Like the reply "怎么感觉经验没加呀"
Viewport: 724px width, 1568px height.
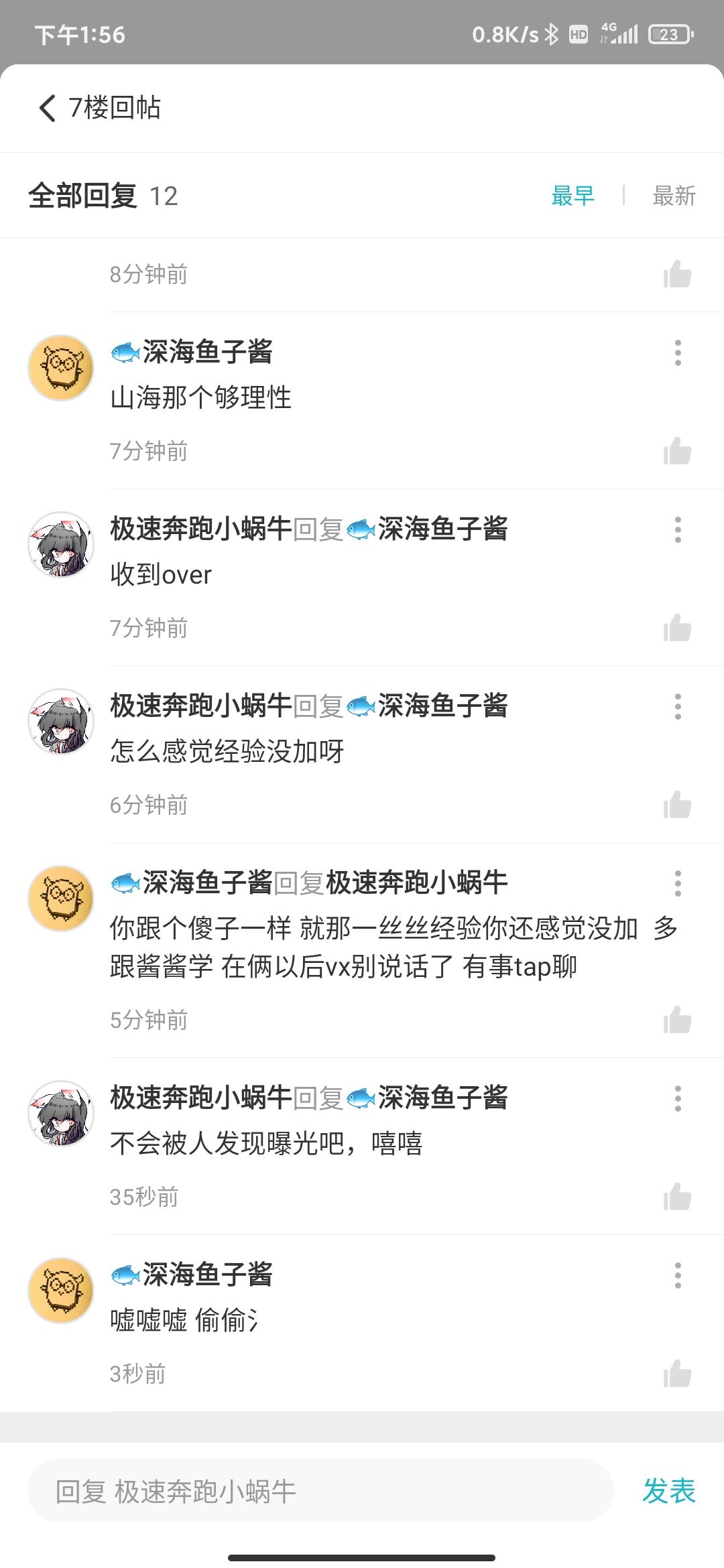click(x=677, y=805)
